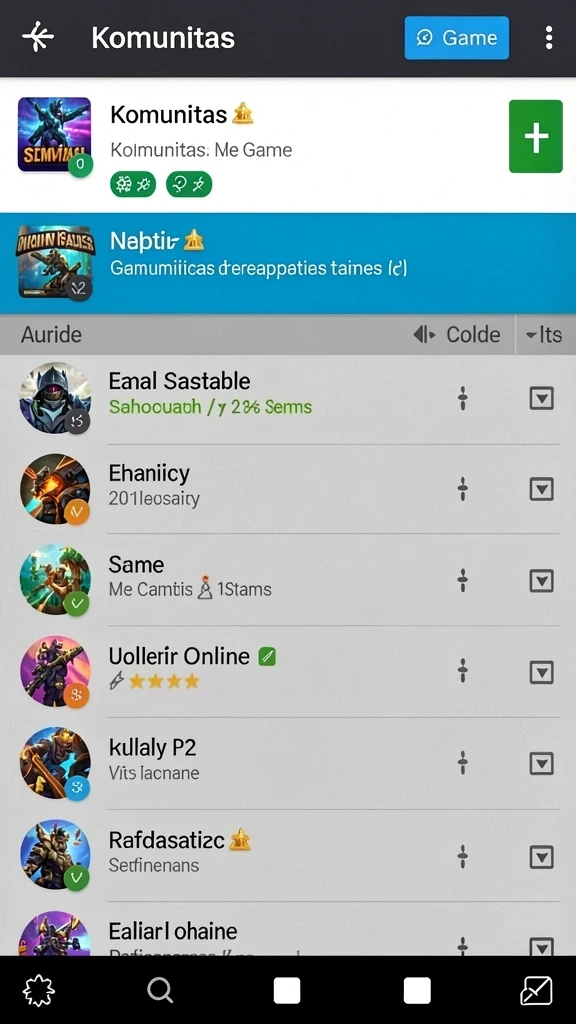Open the search tab in the bottom bar

coord(159,991)
